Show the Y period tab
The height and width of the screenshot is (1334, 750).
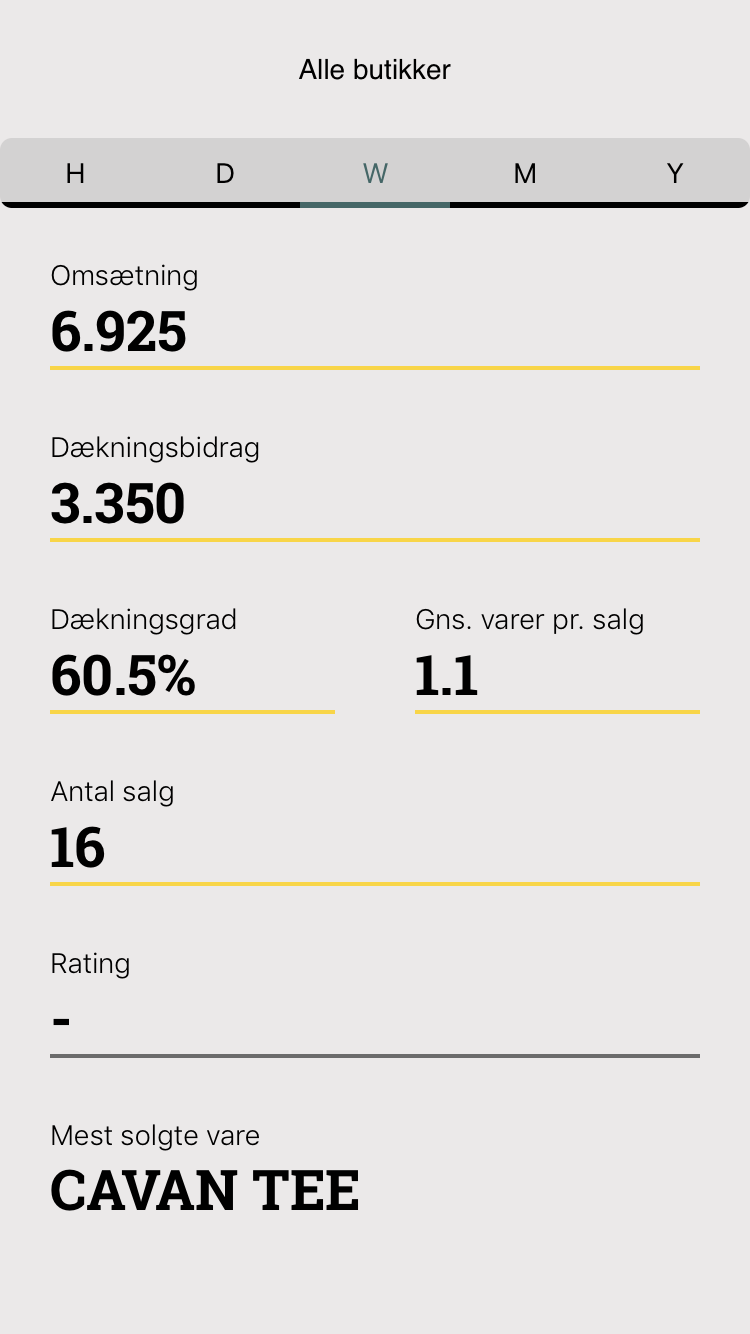675,173
